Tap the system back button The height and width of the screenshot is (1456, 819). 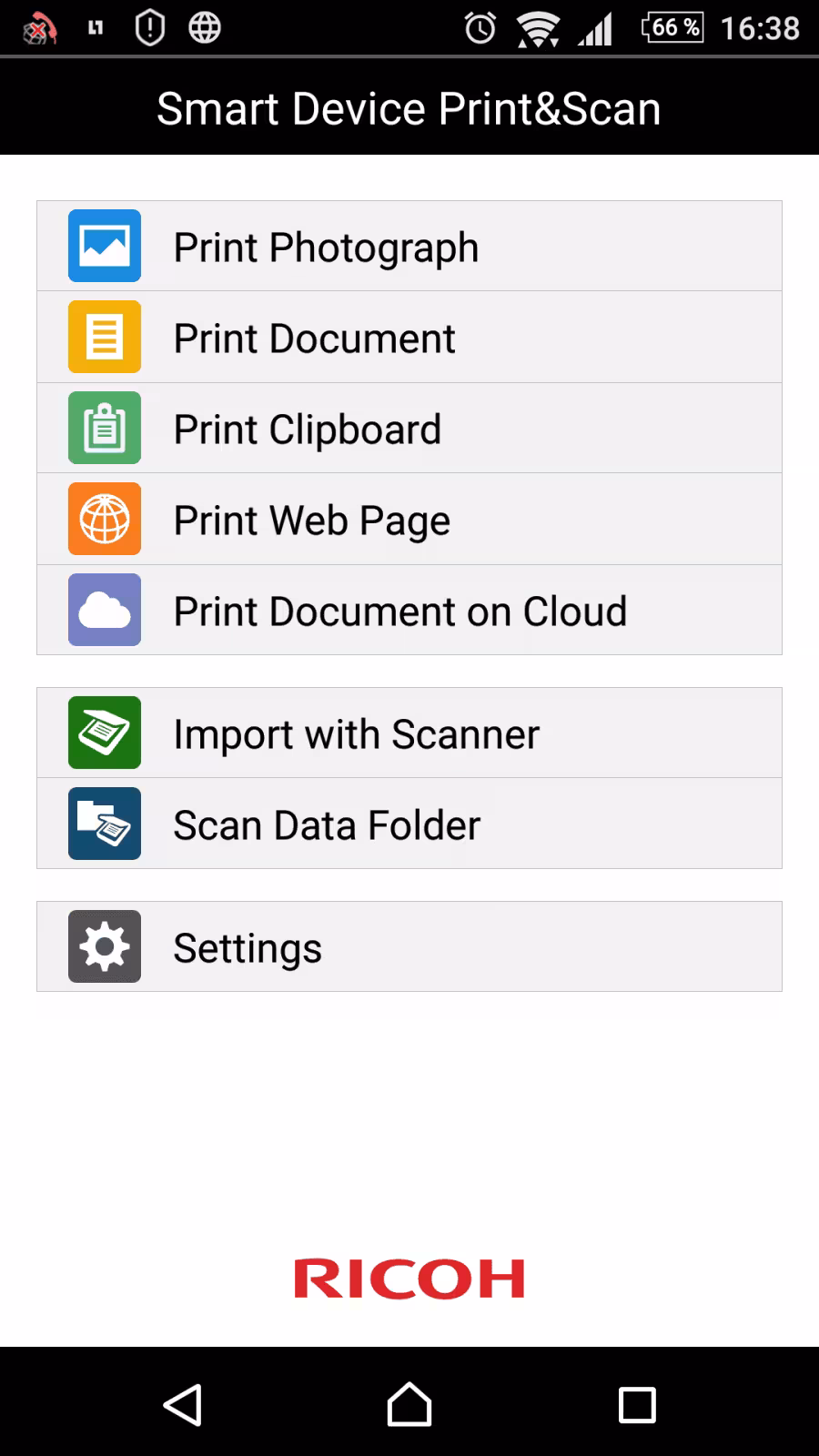182,1404
